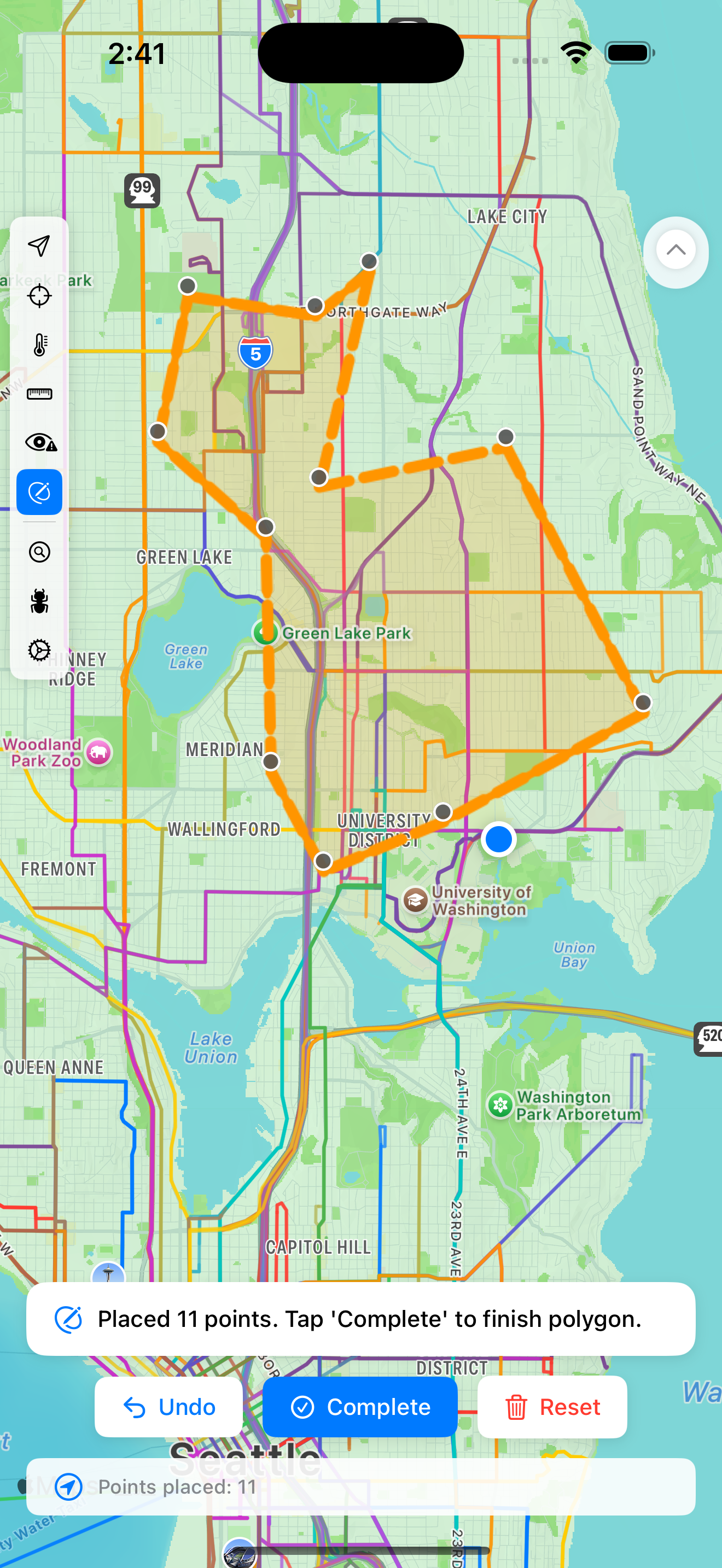Tap the Green Lake Park marker
This screenshot has width=722, height=1568.
pos(266,633)
